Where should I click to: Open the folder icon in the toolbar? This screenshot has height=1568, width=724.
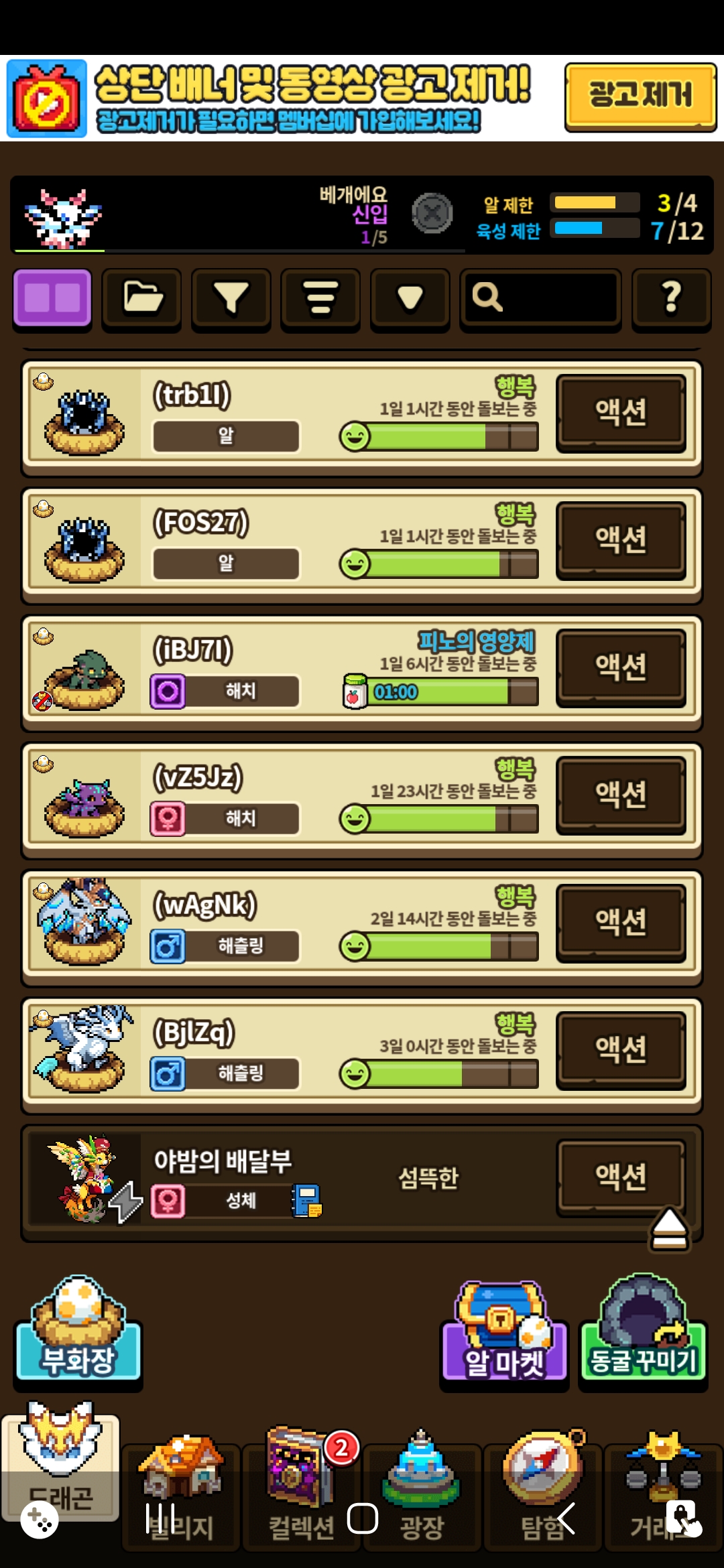[x=141, y=298]
